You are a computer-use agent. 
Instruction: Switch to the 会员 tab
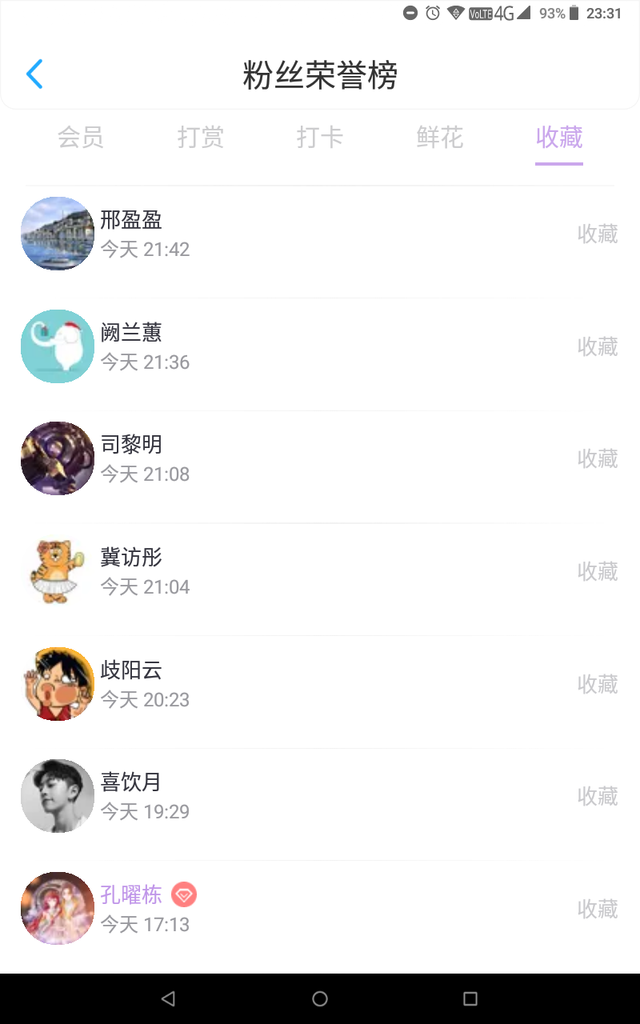click(x=80, y=137)
